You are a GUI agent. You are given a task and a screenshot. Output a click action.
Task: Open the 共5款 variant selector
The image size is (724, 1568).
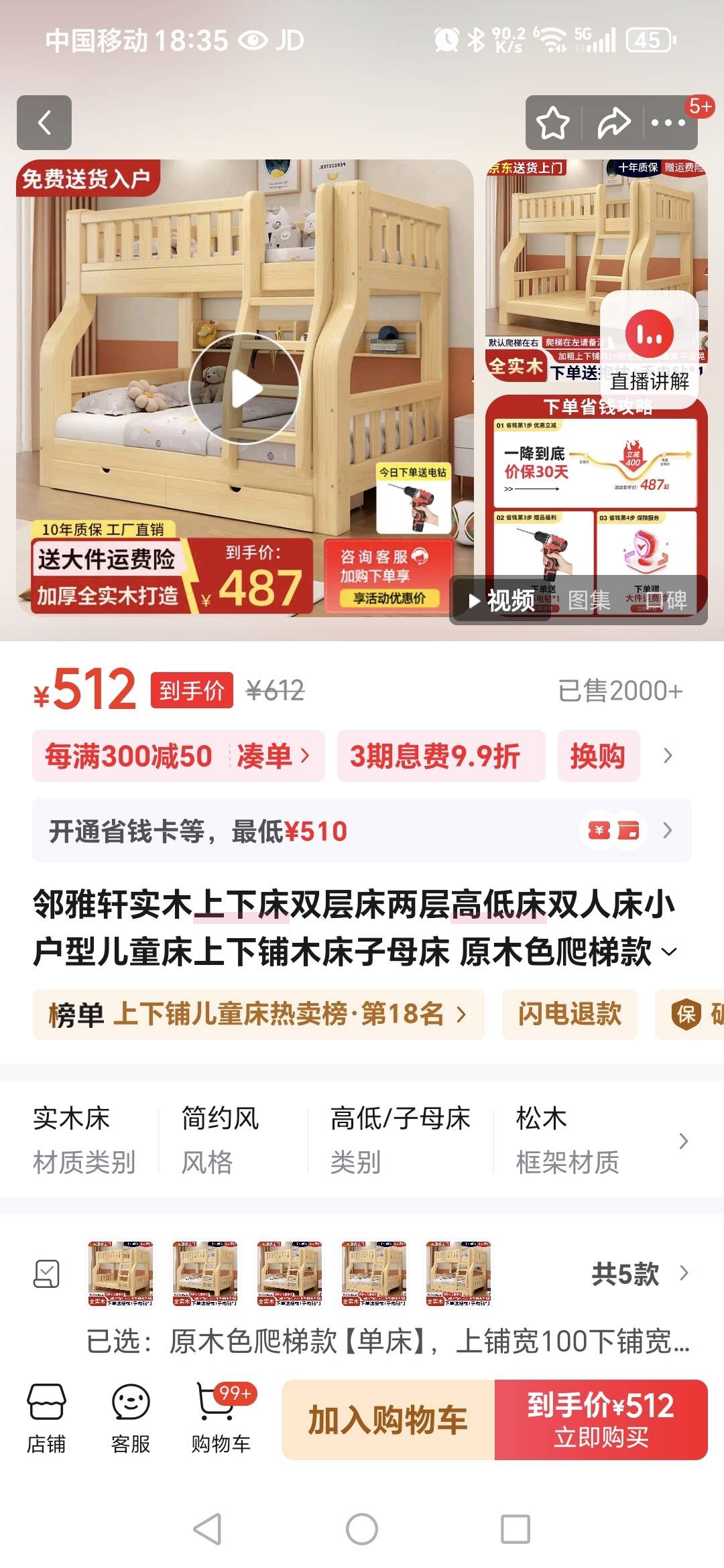pyautogui.click(x=639, y=1273)
